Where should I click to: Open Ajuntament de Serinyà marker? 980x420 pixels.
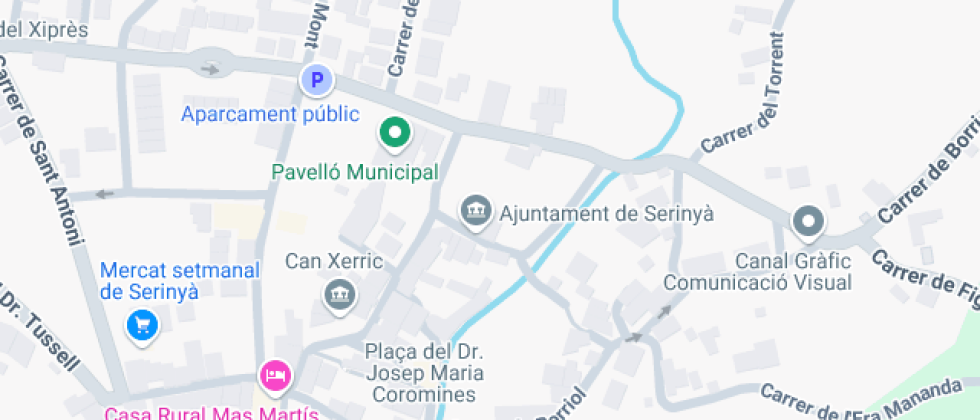point(476,214)
